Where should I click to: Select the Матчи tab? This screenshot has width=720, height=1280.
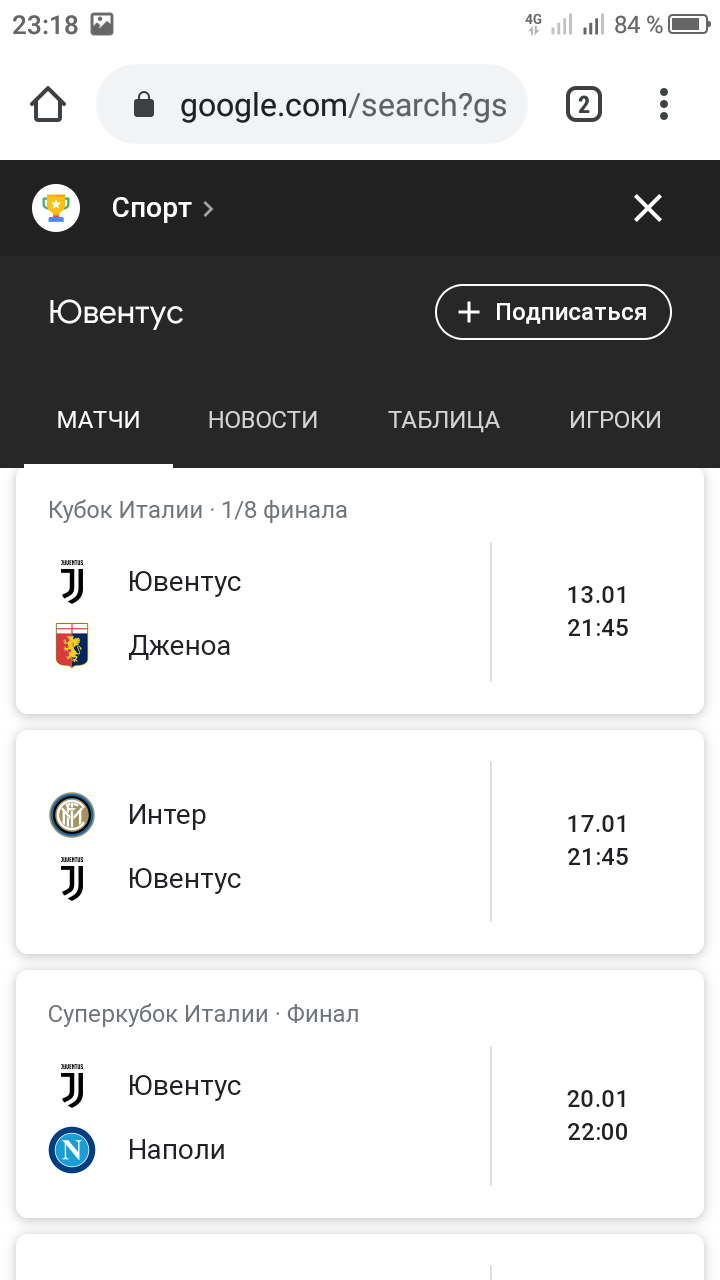(x=98, y=420)
